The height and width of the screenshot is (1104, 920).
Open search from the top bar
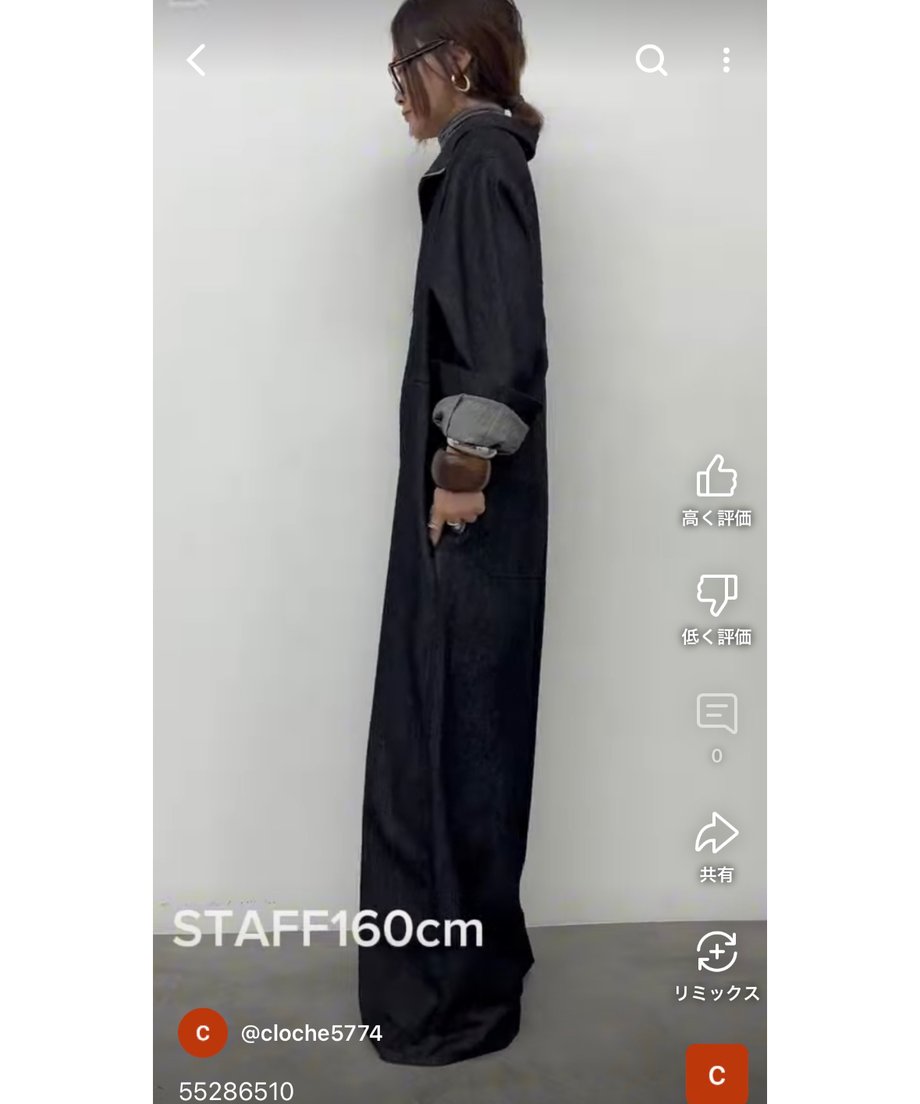pyautogui.click(x=651, y=60)
